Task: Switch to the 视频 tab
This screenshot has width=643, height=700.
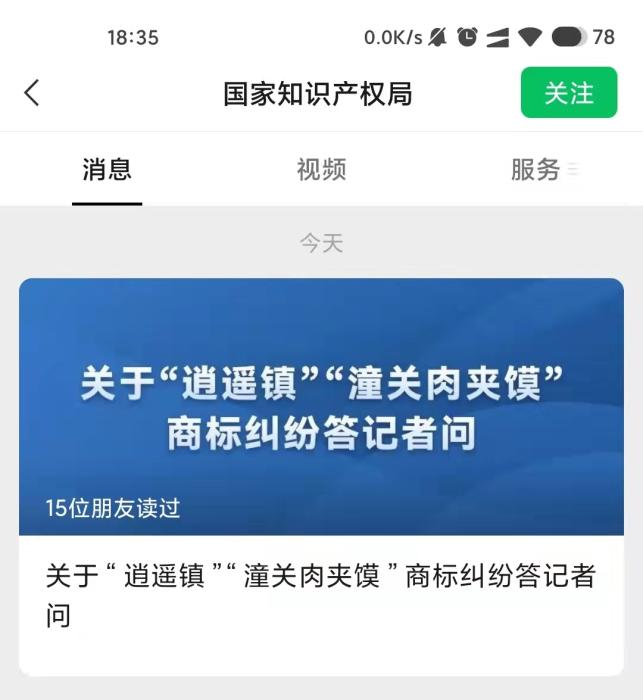Action: pyautogui.click(x=321, y=170)
